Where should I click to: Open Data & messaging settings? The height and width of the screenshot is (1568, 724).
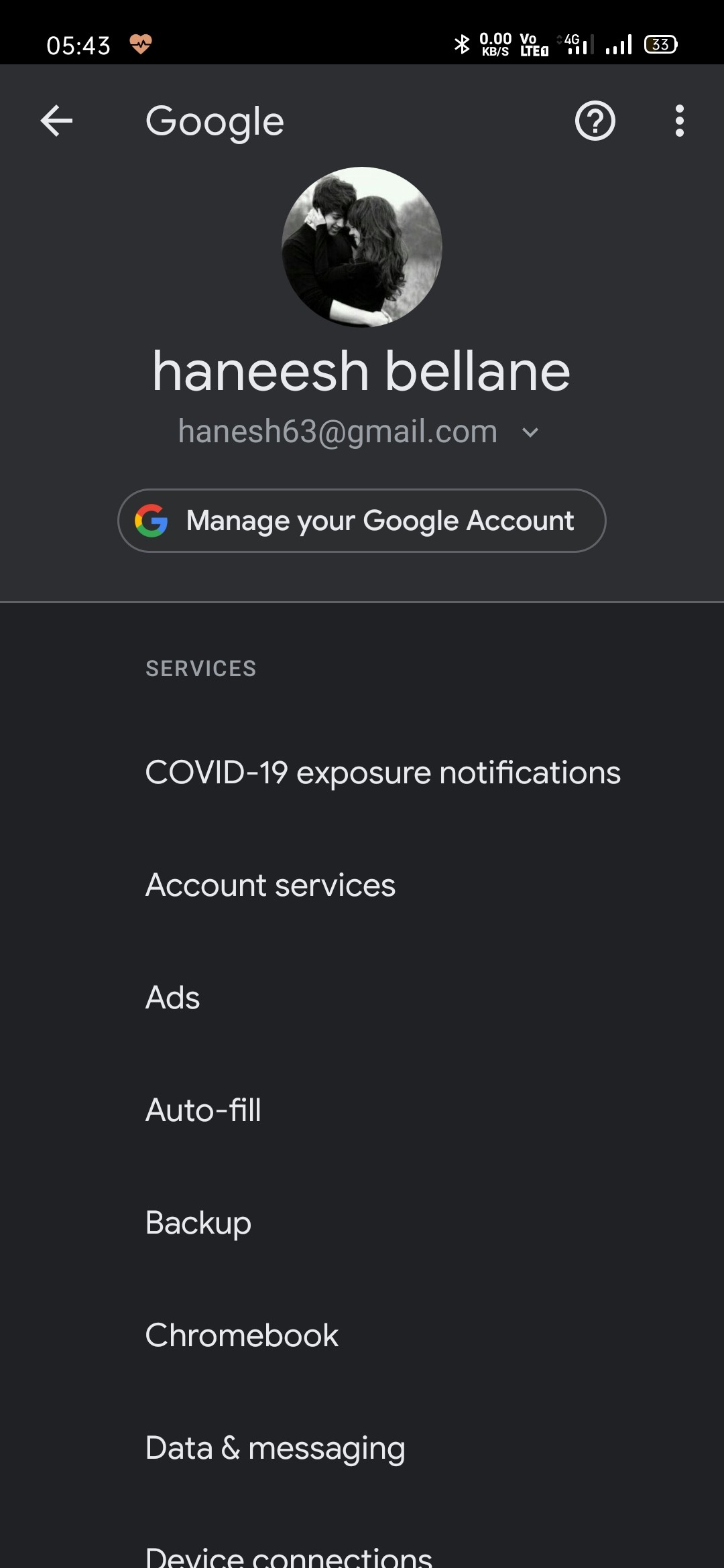pos(275,1448)
